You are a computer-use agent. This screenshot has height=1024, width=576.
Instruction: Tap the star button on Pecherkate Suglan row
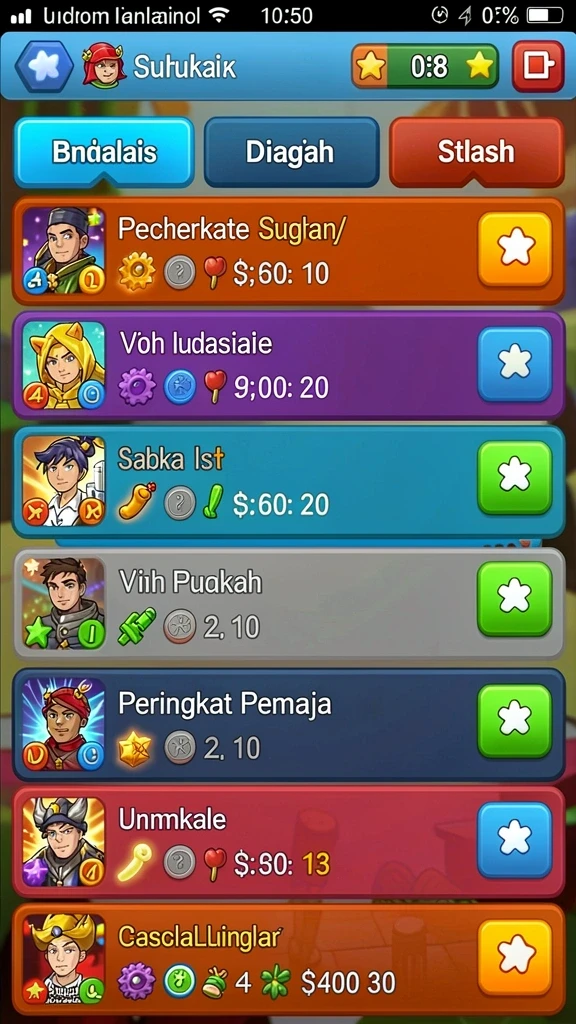pyautogui.click(x=515, y=249)
